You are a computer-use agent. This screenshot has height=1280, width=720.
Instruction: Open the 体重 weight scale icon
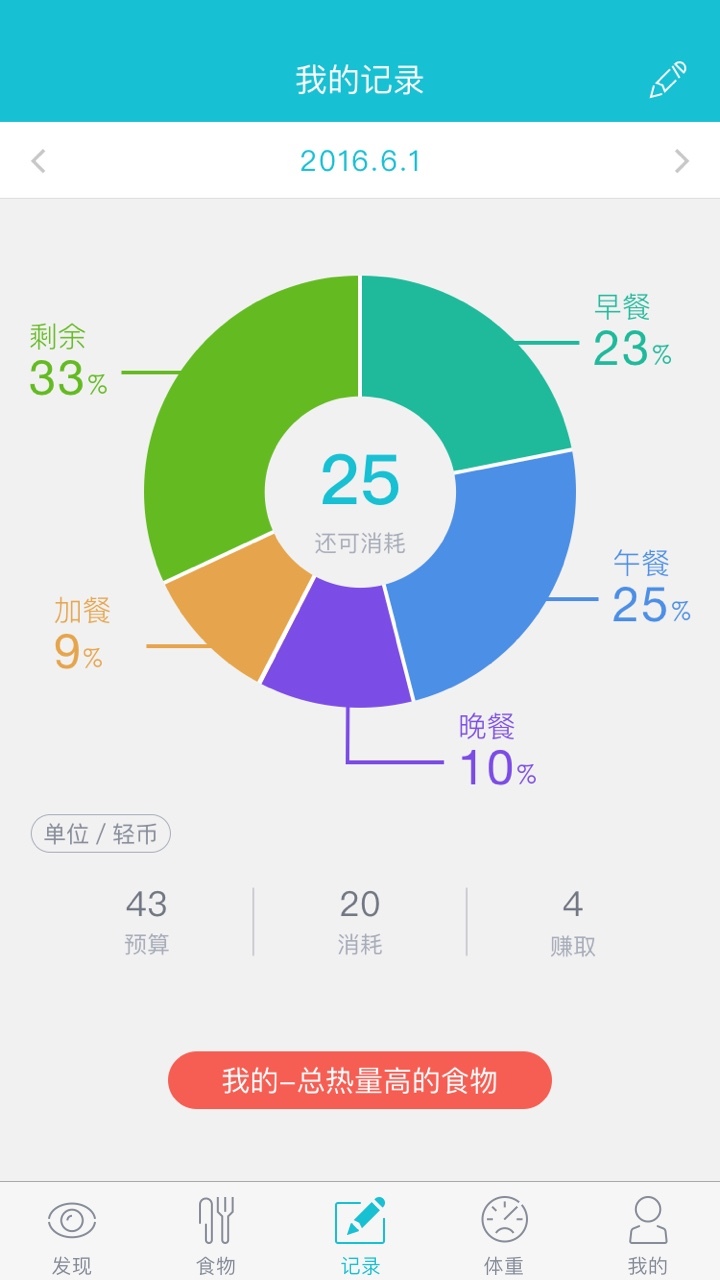pyautogui.click(x=503, y=1222)
